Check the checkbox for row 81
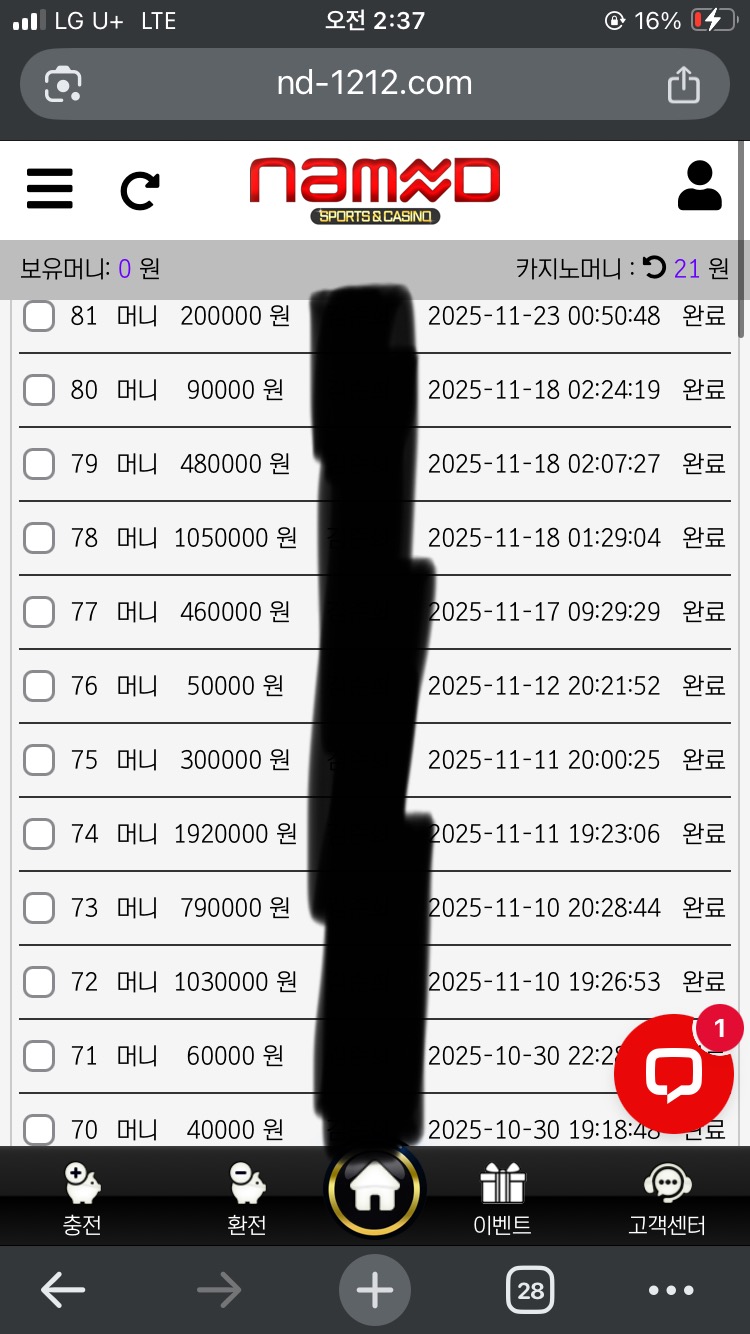This screenshot has width=750, height=1334. 39,316
